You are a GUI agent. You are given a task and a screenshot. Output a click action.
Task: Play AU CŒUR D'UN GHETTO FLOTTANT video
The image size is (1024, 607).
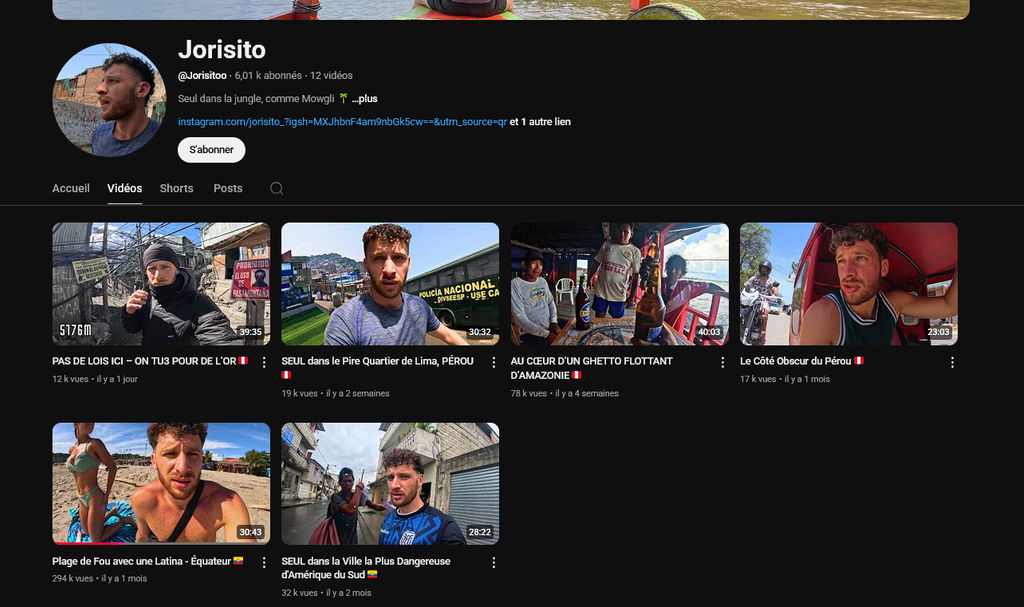point(619,284)
